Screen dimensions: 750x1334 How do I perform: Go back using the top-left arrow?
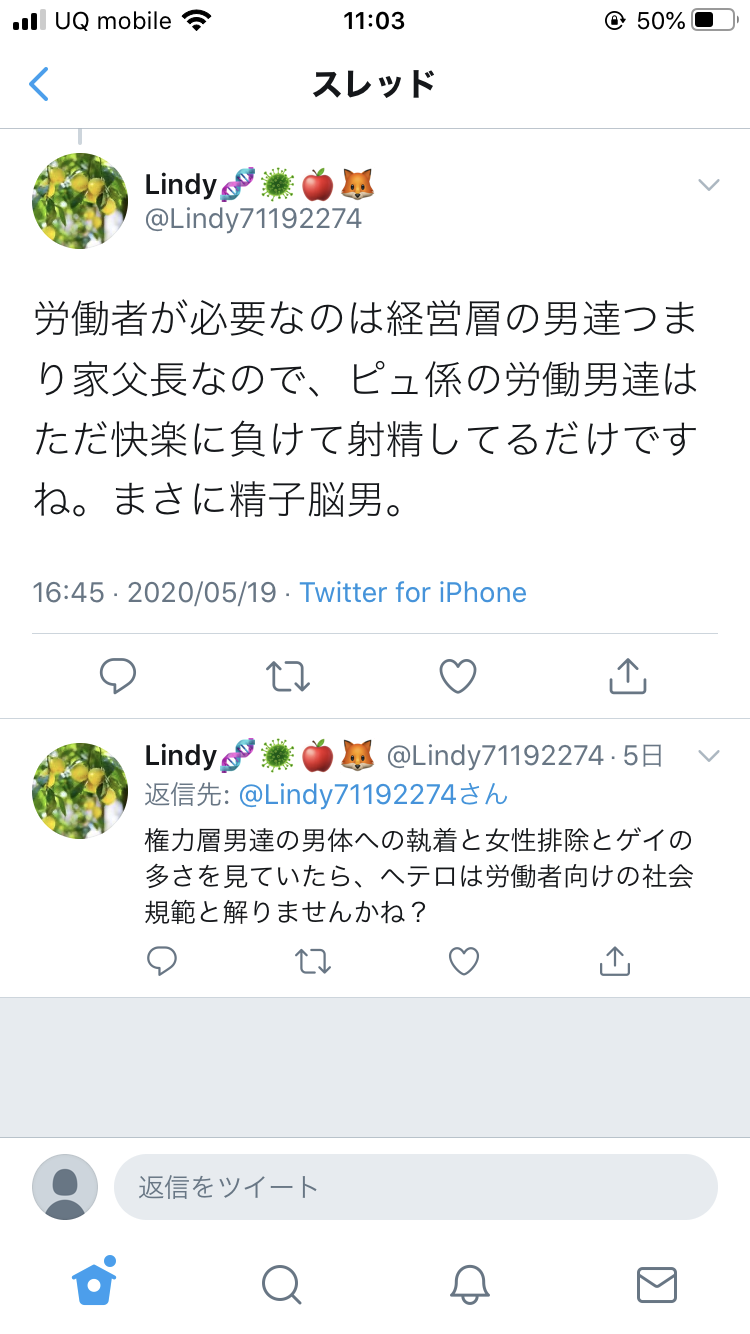point(38,84)
